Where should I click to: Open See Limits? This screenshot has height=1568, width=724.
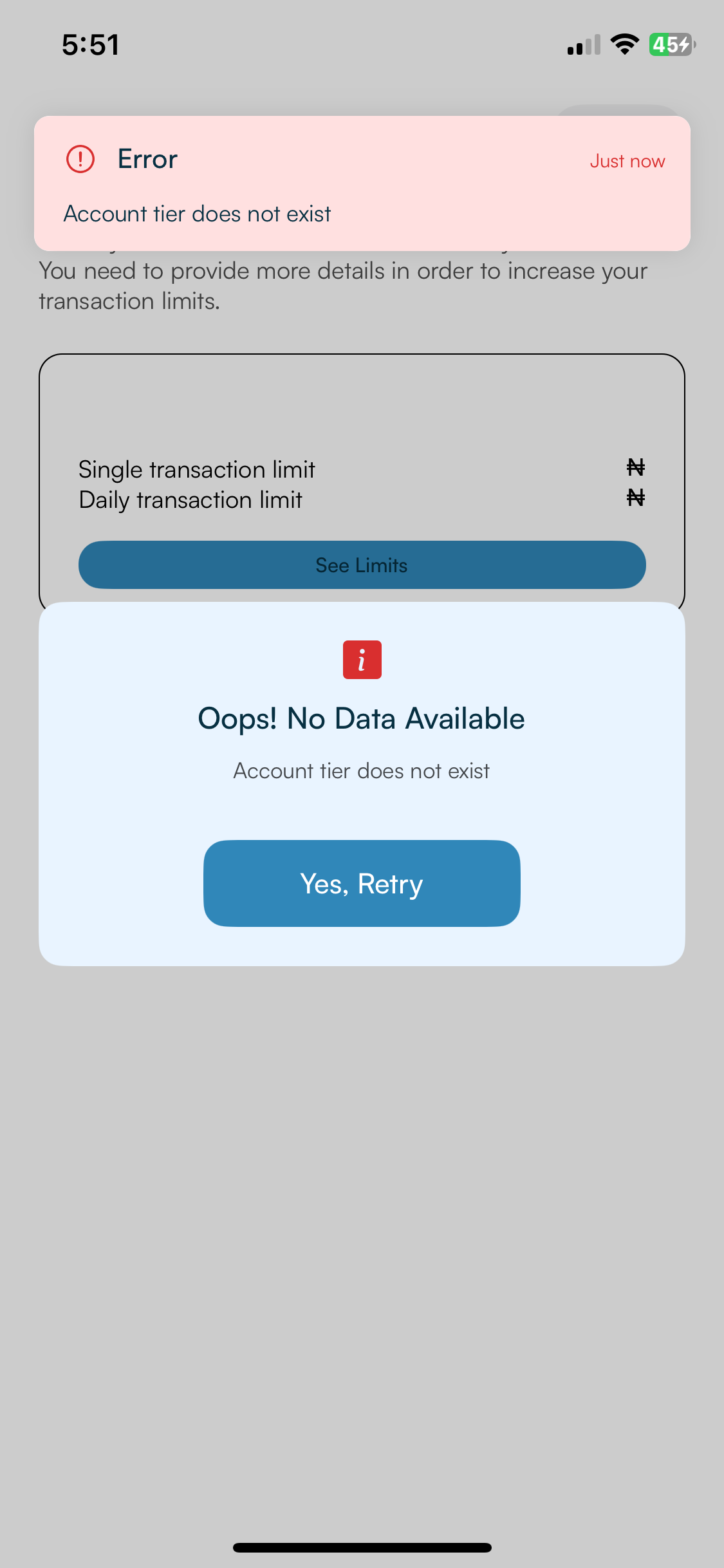(x=362, y=565)
